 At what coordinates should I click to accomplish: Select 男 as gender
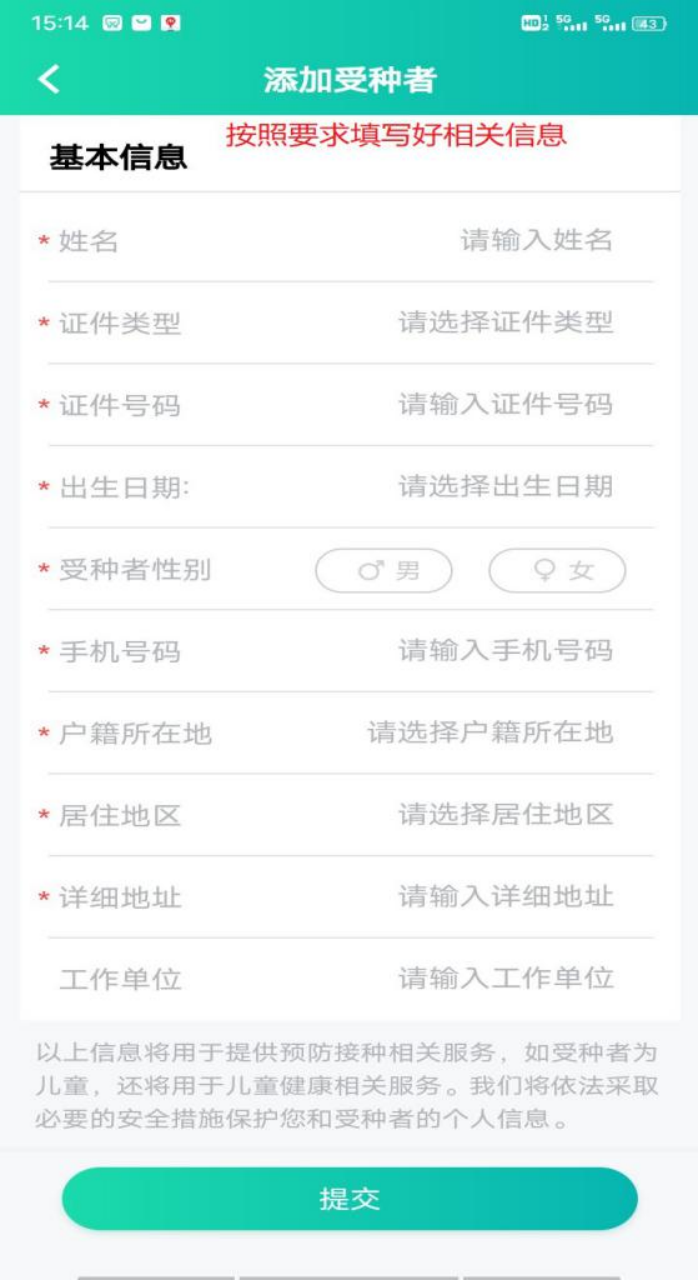click(384, 571)
